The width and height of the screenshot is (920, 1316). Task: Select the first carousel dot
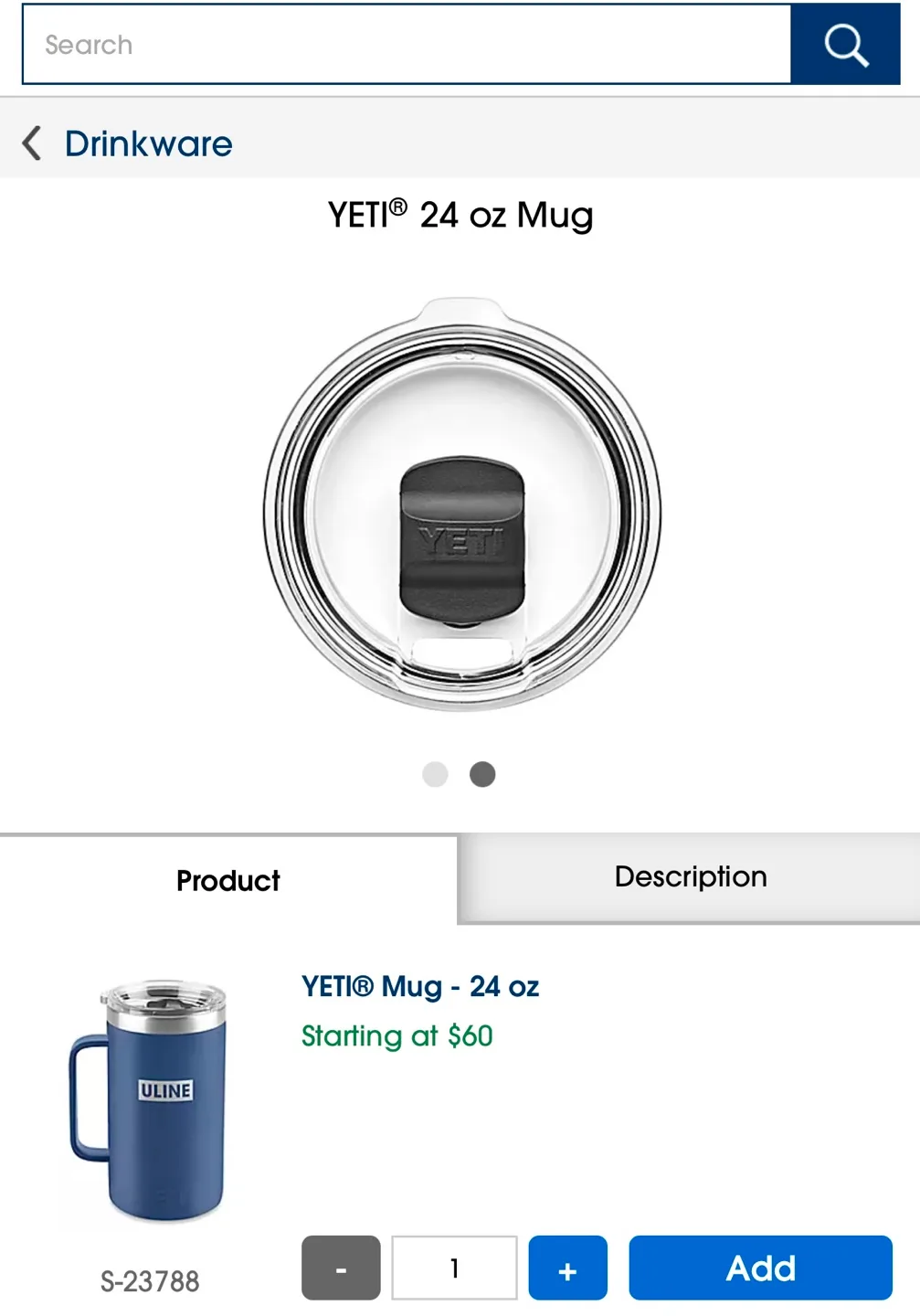437,773
